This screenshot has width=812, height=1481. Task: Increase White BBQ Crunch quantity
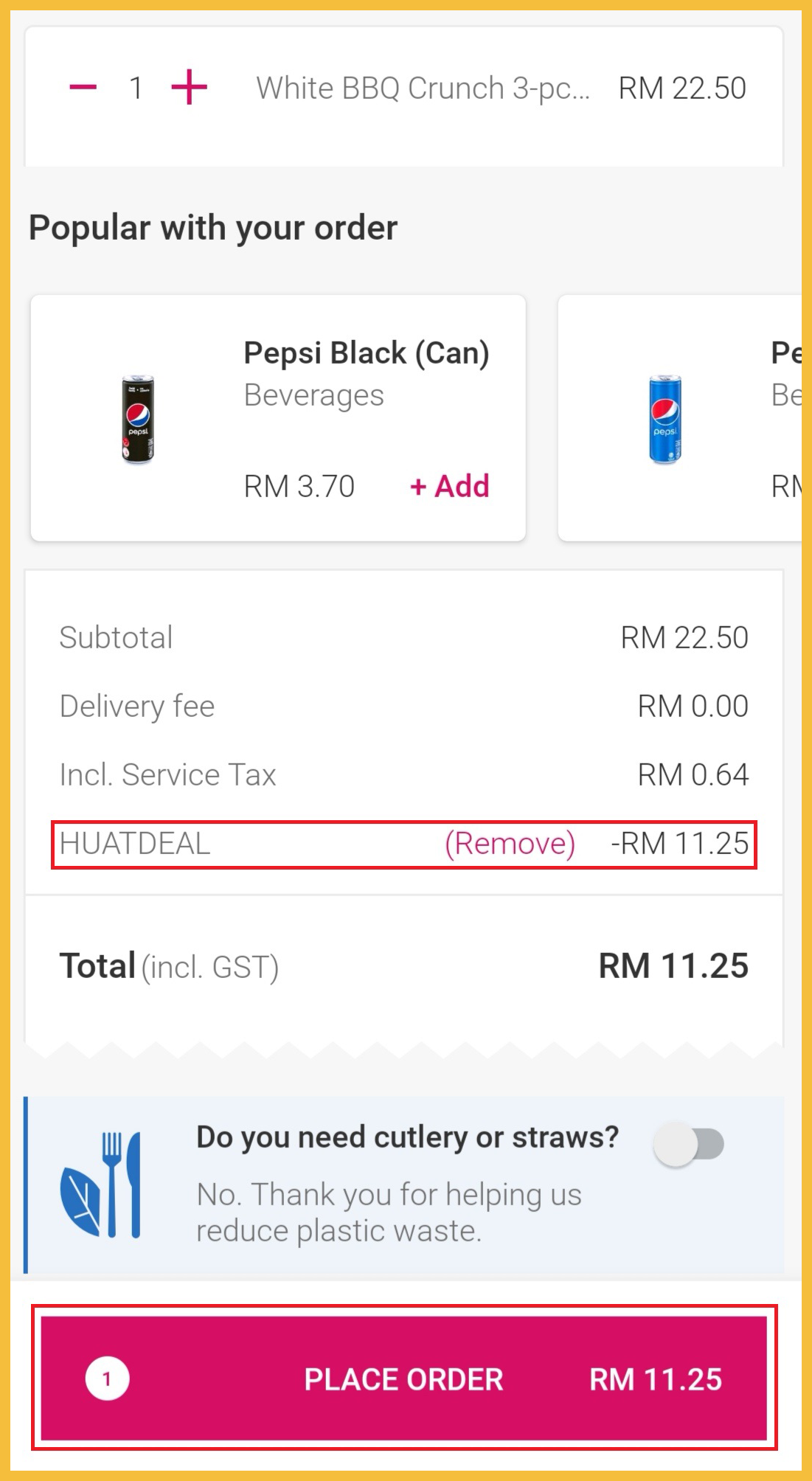pos(189,88)
